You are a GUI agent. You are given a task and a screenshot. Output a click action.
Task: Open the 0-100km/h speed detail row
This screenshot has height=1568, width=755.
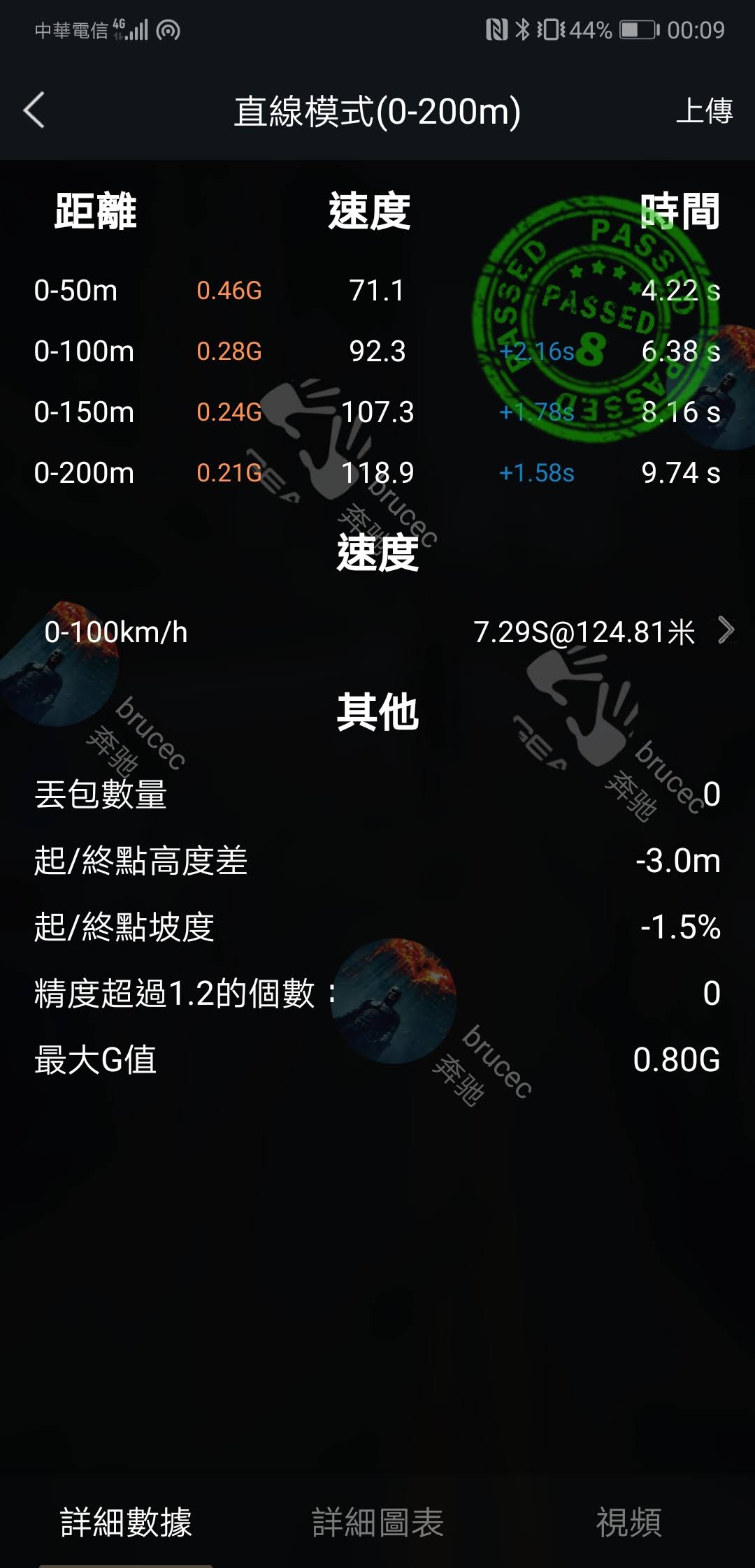pyautogui.click(x=377, y=632)
